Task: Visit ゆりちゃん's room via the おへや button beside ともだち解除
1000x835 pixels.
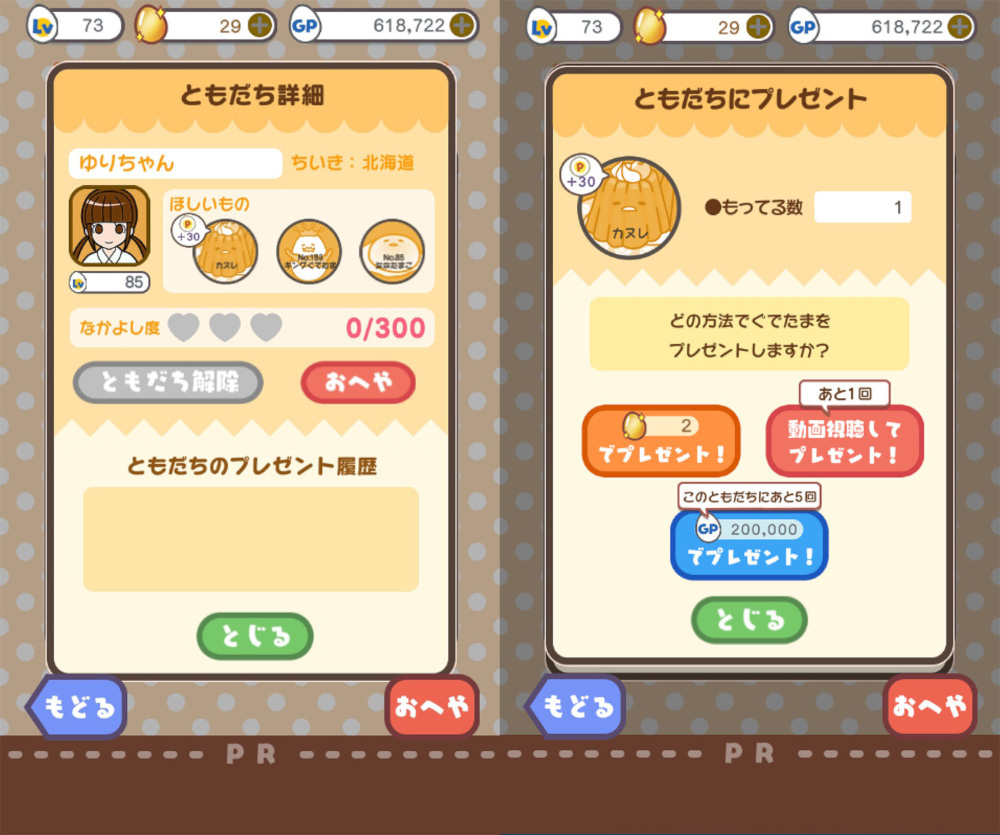Action: (358, 382)
